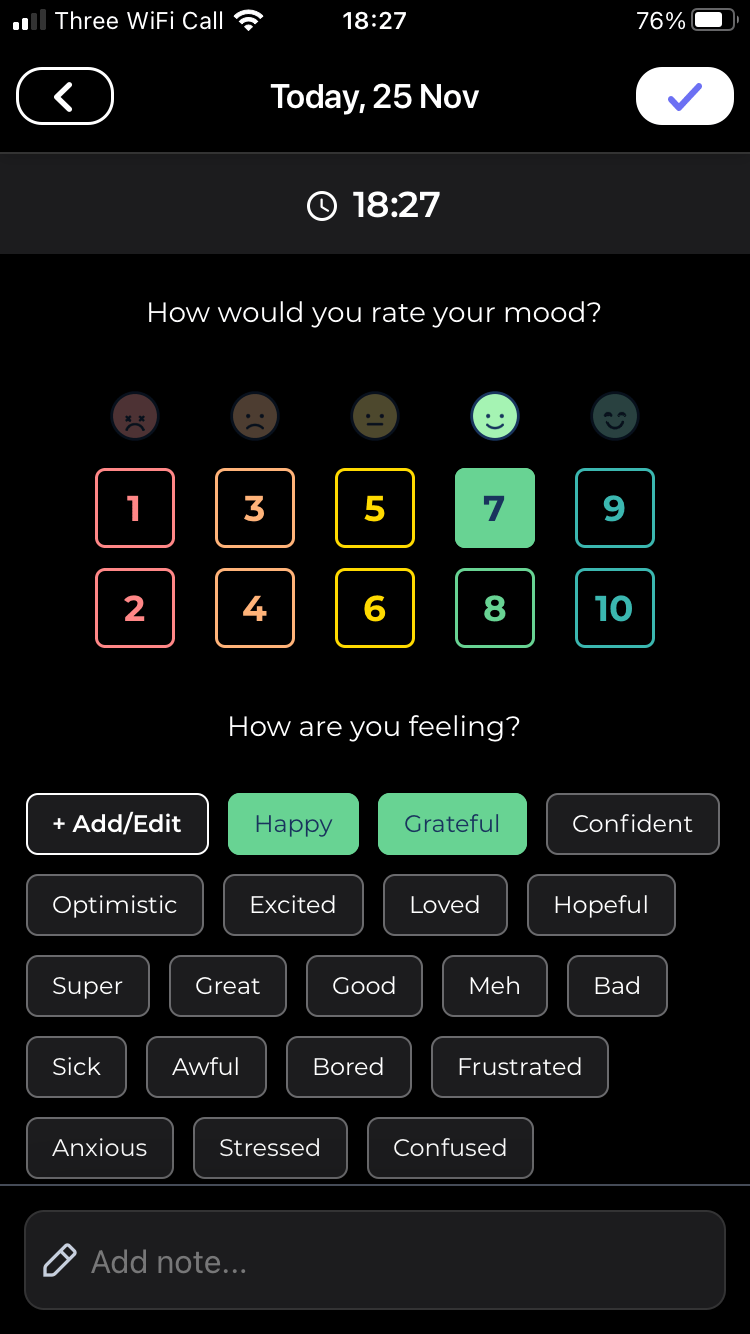Viewport: 750px width, 1334px height.
Task: Open Add/Edit feelings
Action: [117, 824]
